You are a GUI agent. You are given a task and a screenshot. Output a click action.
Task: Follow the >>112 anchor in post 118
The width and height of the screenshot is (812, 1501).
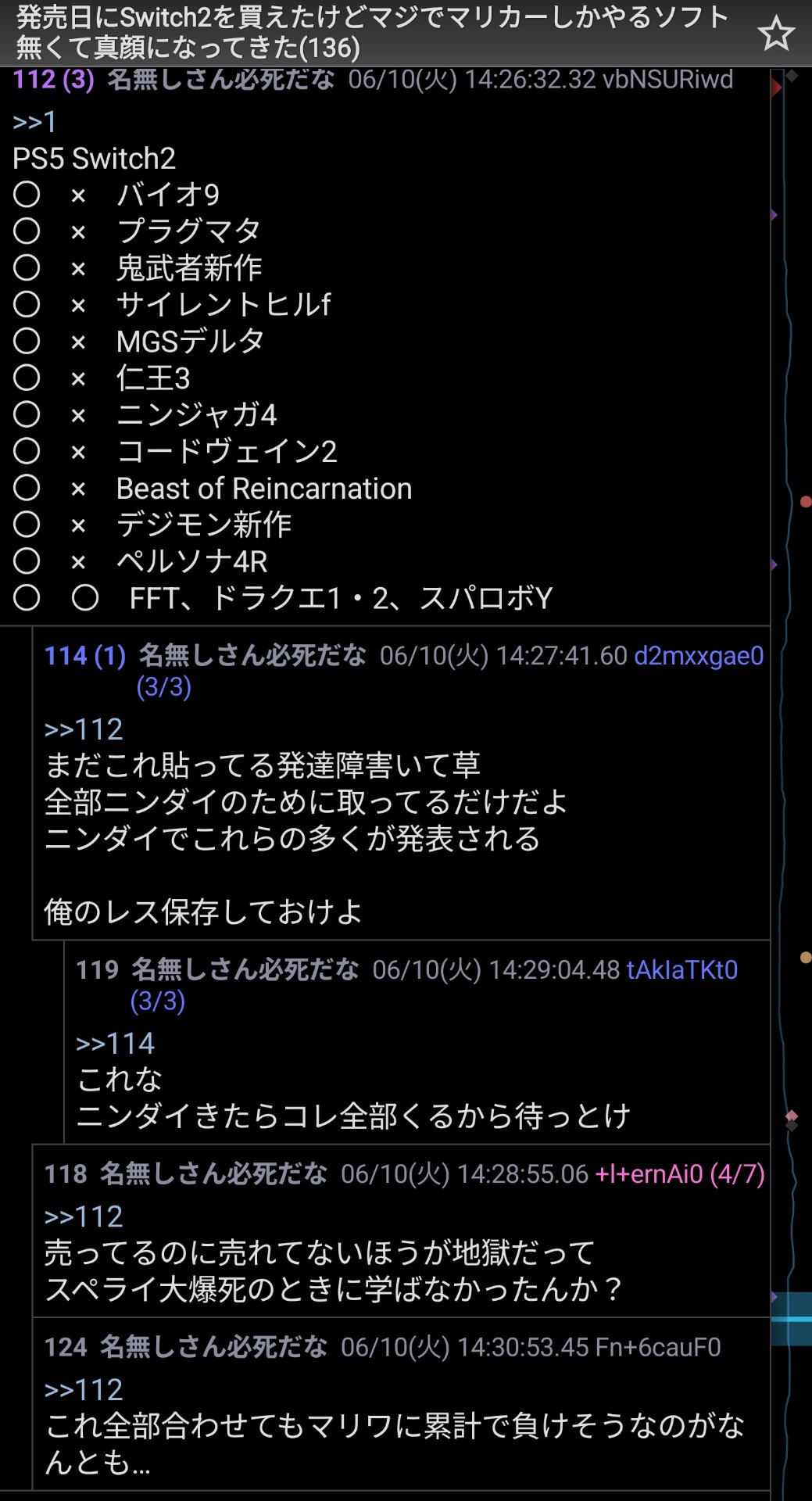click(x=84, y=1216)
